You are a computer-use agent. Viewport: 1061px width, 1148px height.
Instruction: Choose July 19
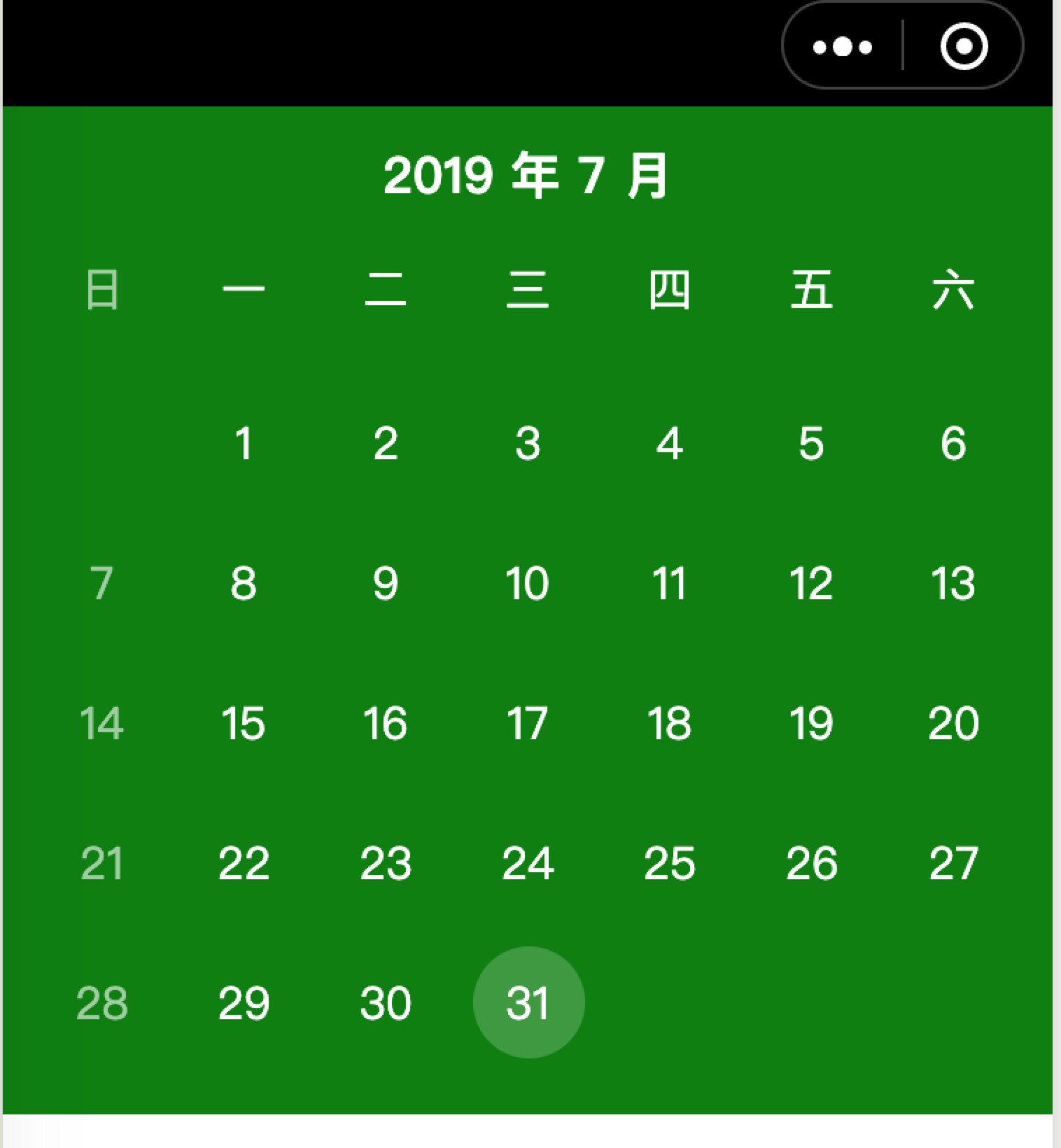(811, 723)
